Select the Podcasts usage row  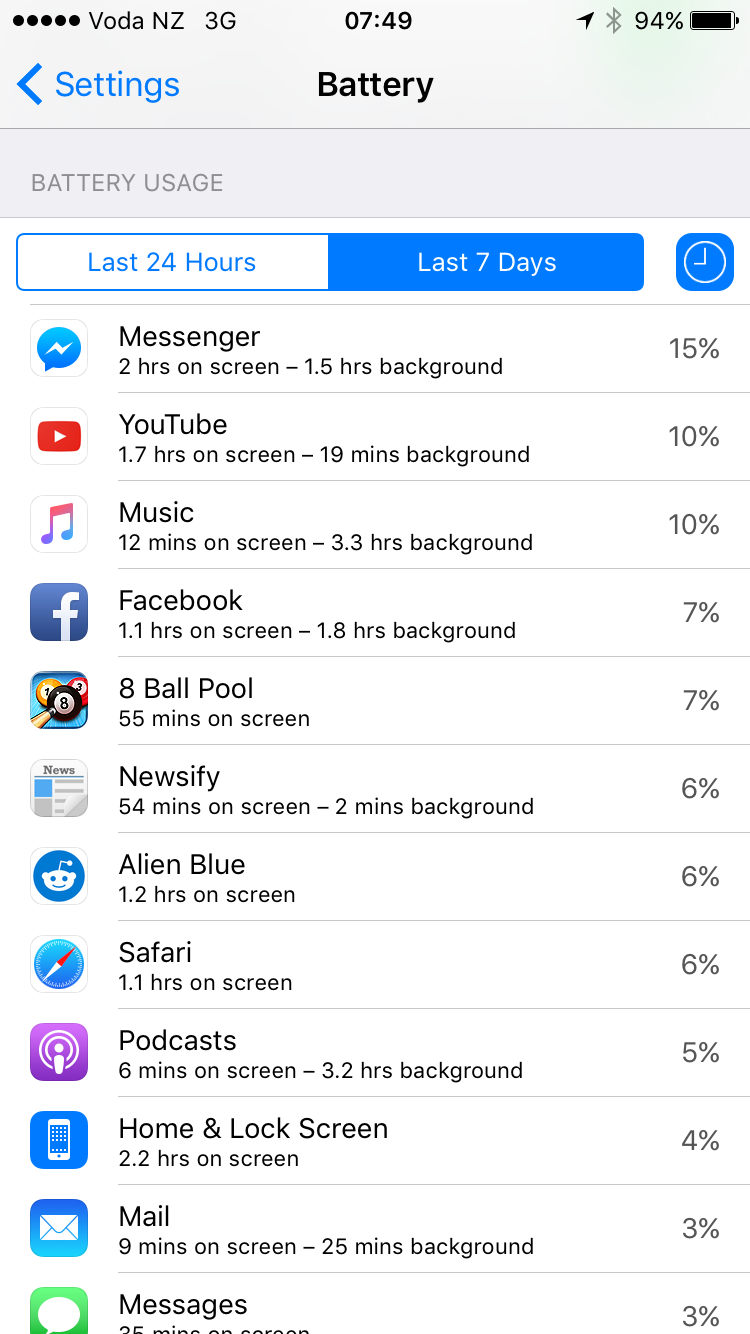tap(375, 1053)
